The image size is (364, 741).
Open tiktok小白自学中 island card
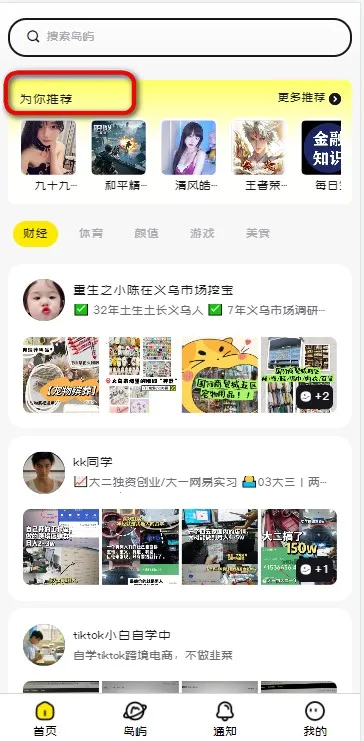180,651
